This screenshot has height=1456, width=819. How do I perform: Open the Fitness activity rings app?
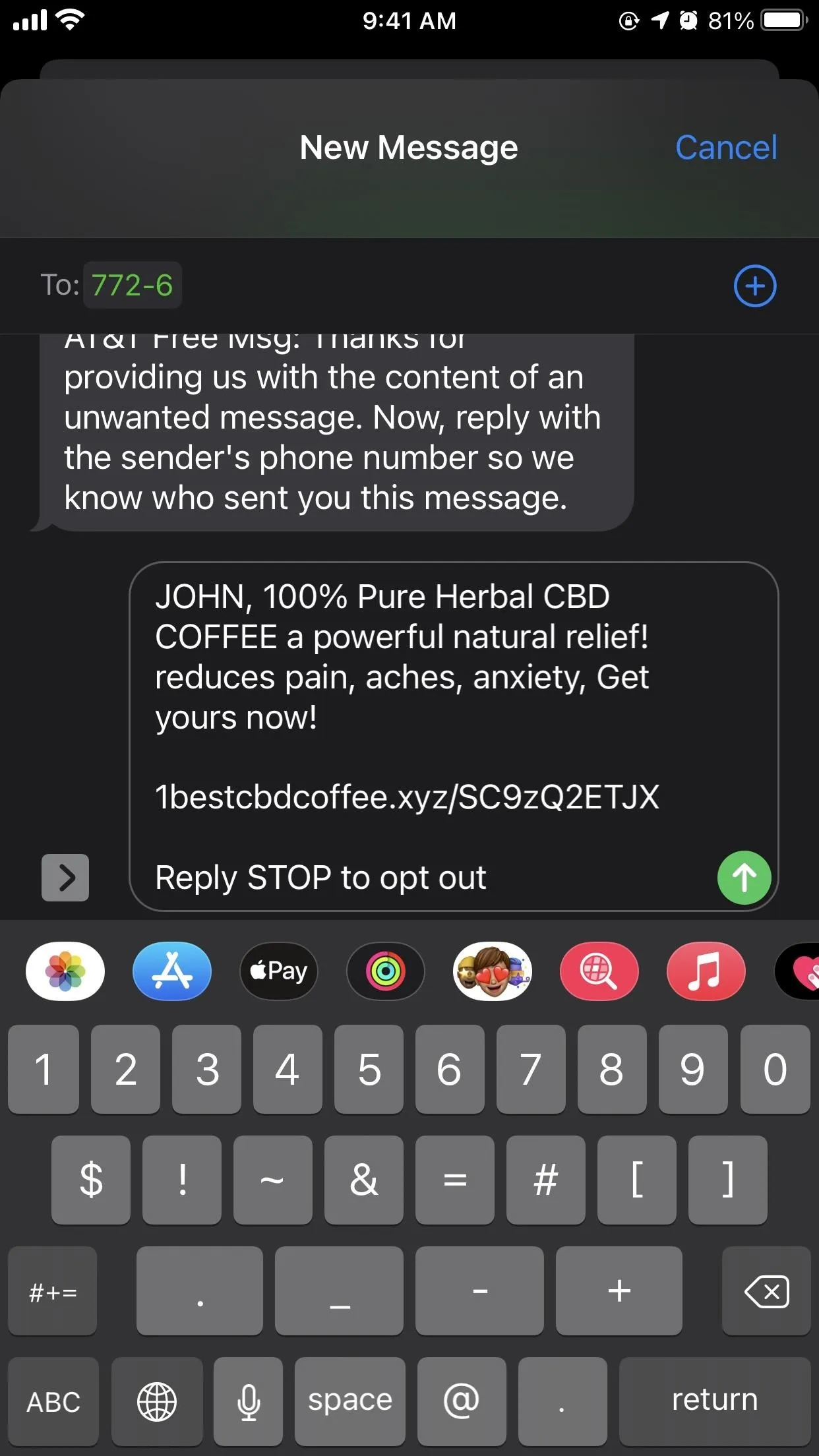coord(386,971)
